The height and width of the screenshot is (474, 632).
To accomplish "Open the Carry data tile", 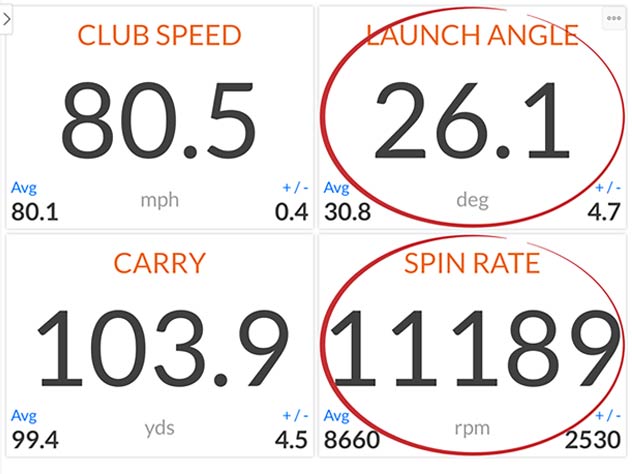I will [x=160, y=345].
